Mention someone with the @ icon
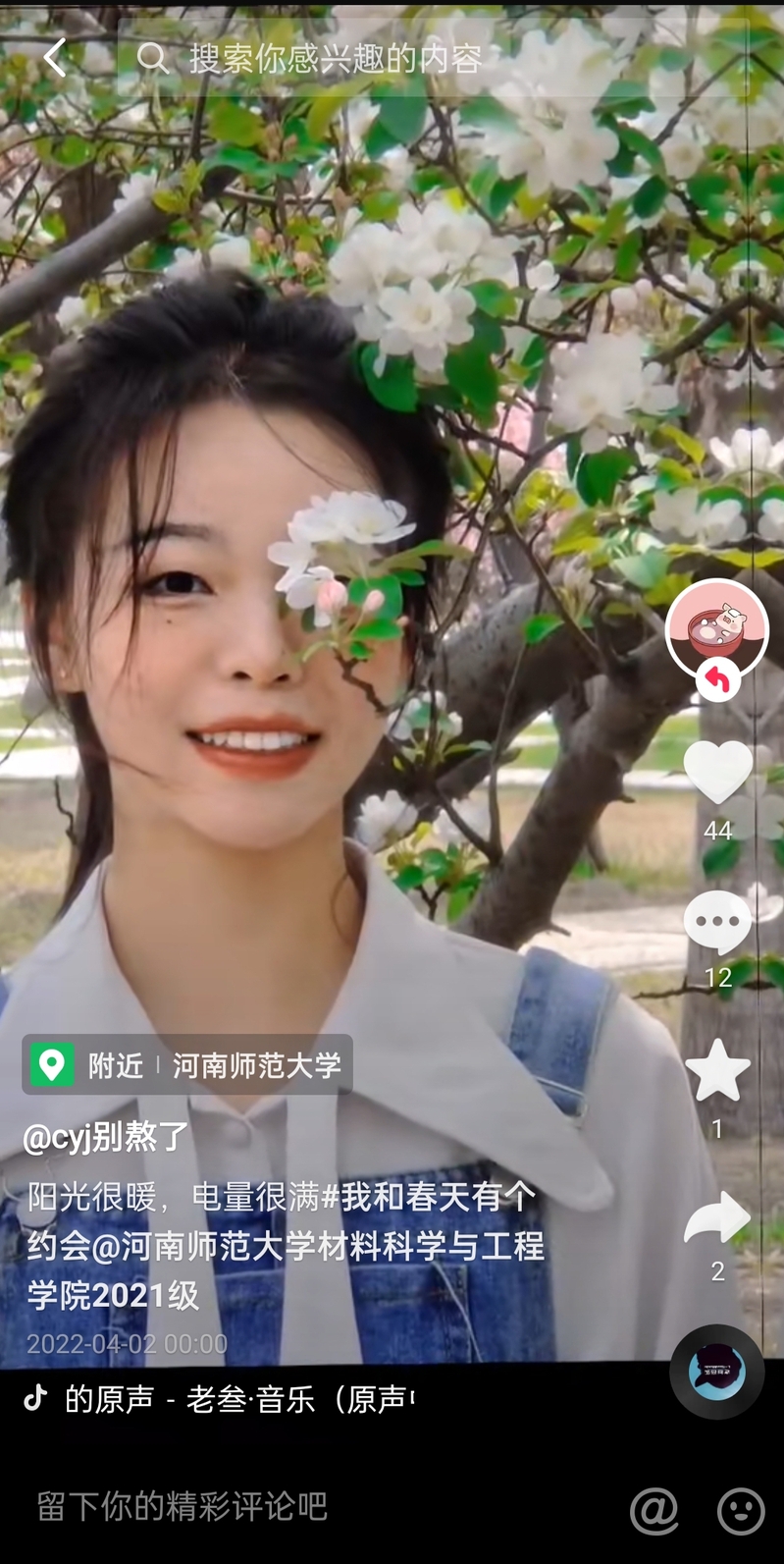784x1564 pixels. click(x=653, y=1509)
